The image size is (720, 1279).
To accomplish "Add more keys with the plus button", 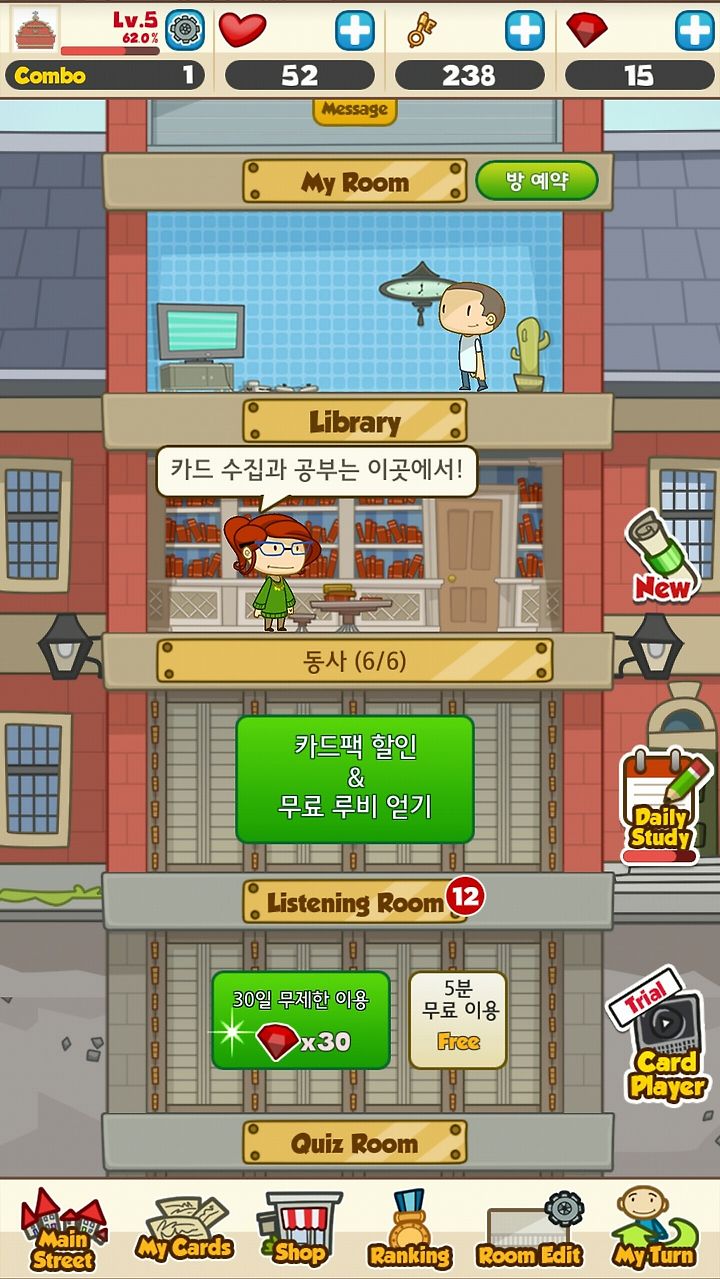I will pos(525,30).
